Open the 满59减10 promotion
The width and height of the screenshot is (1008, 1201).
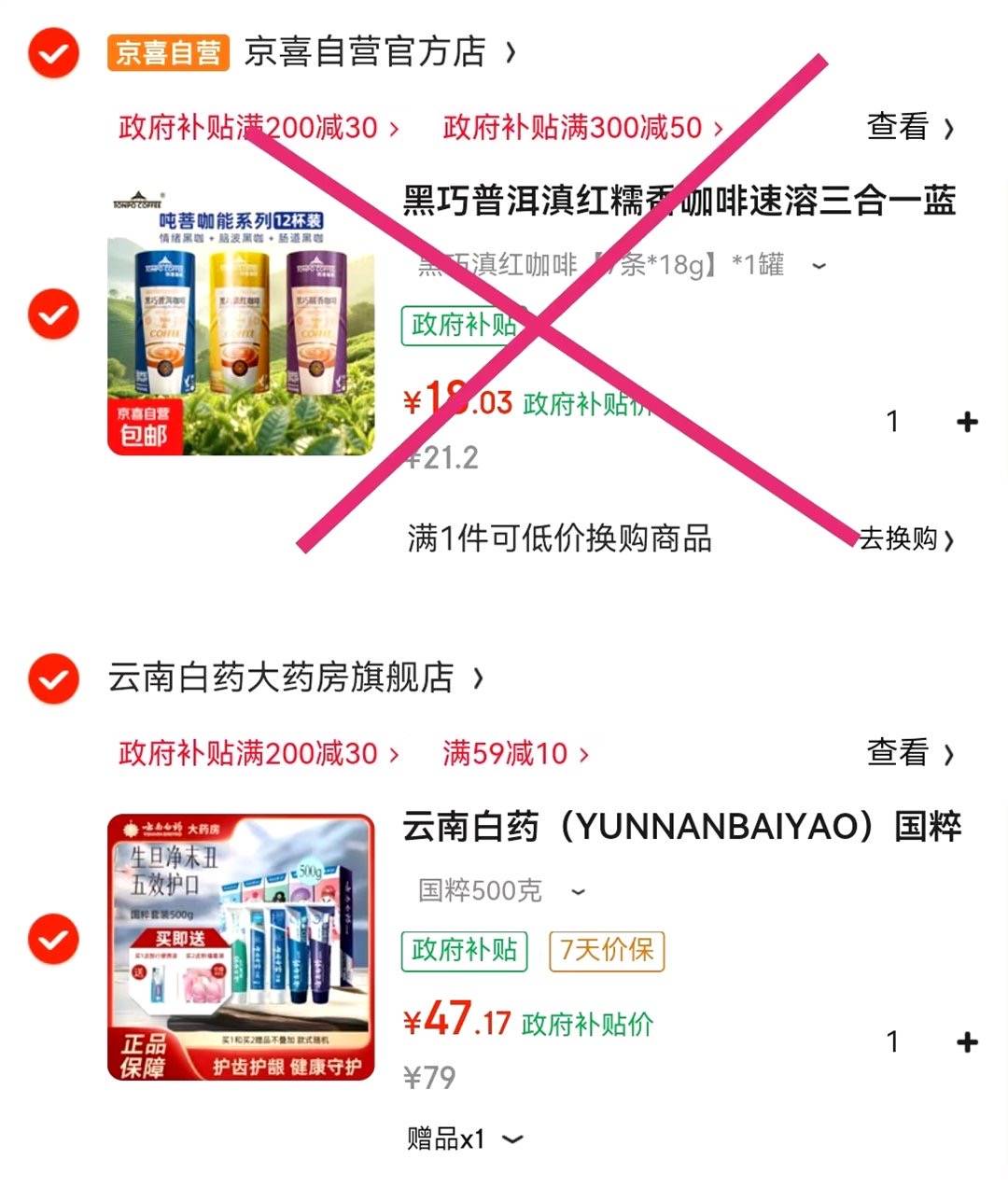coord(515,753)
